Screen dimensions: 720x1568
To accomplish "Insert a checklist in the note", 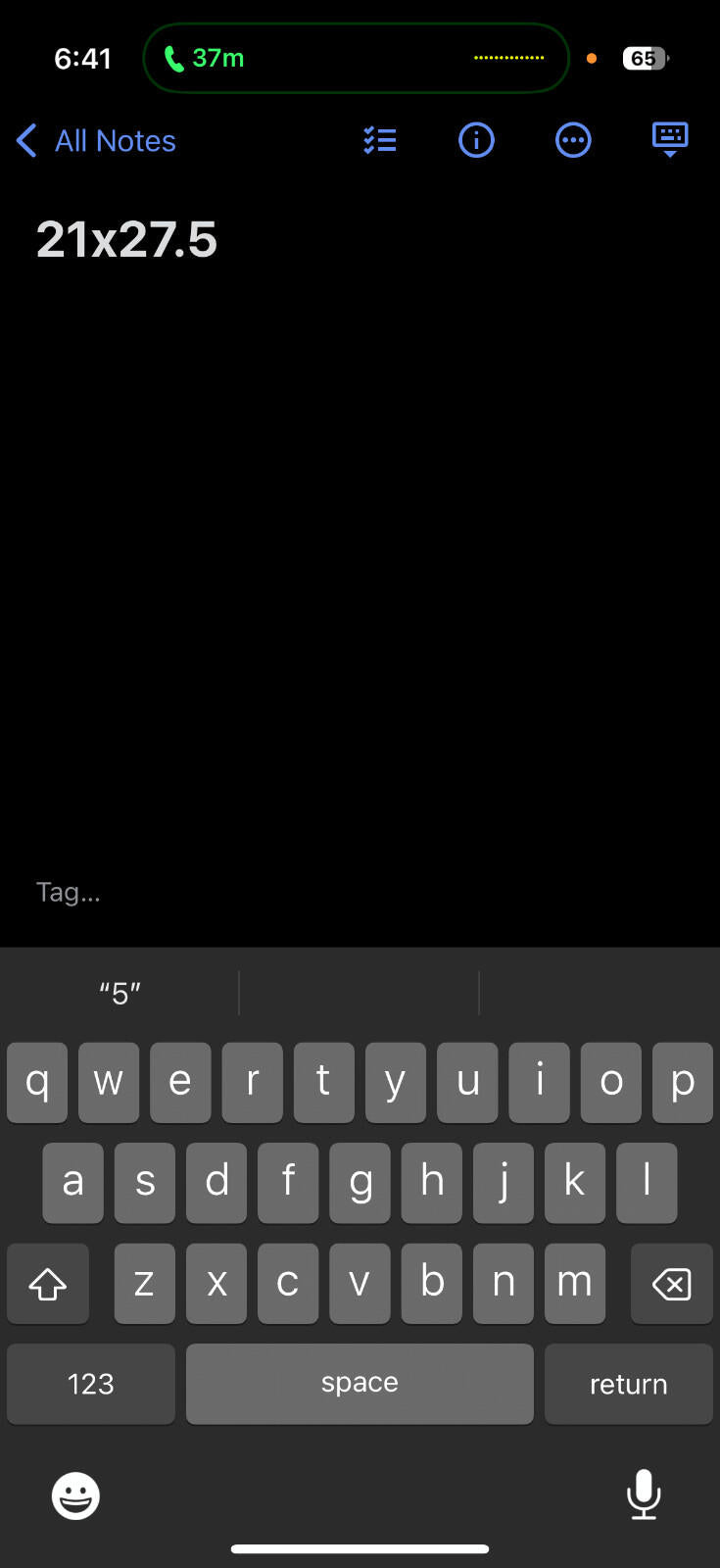I will pyautogui.click(x=380, y=141).
